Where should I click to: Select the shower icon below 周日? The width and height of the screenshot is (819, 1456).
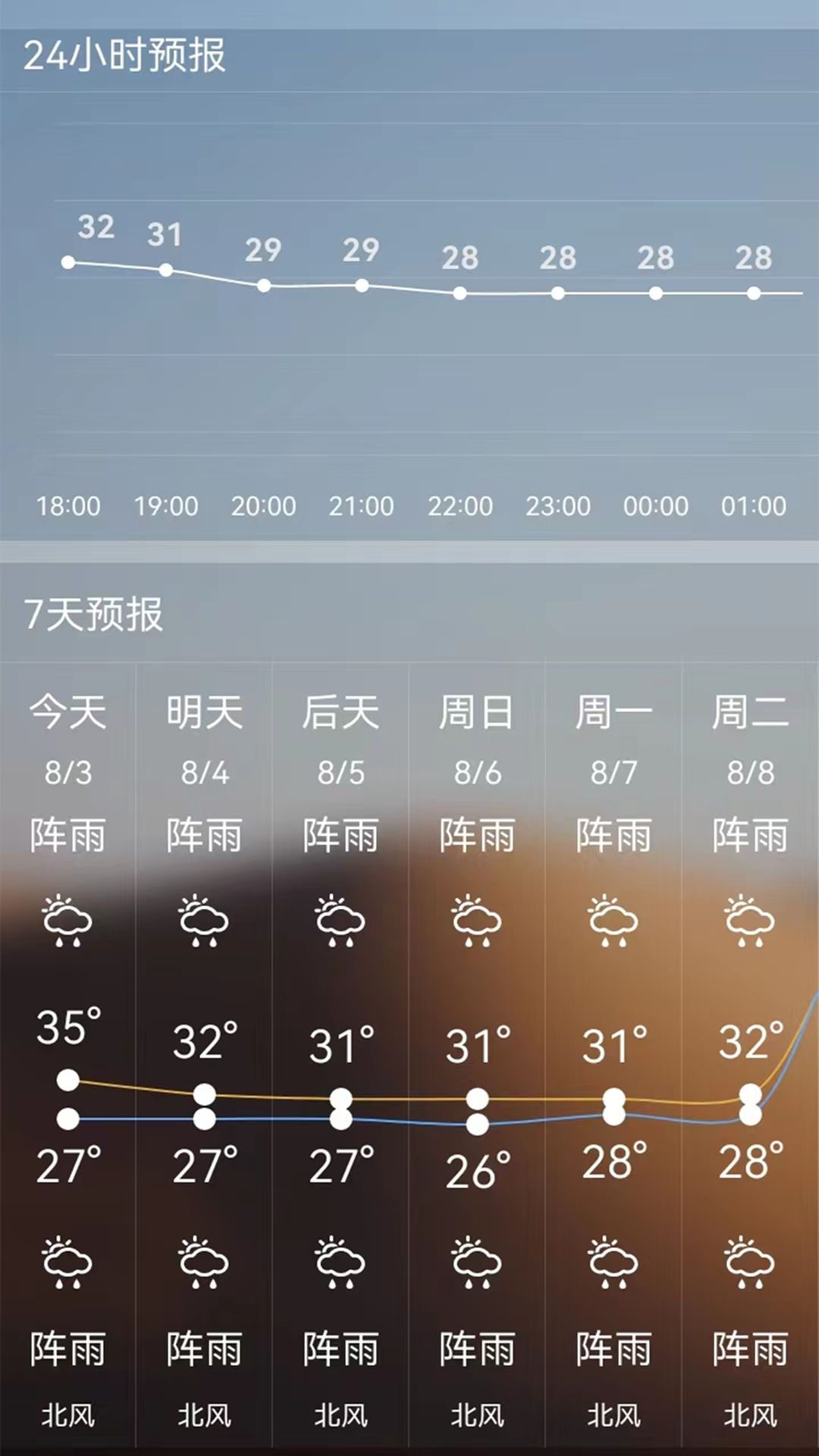(475, 921)
